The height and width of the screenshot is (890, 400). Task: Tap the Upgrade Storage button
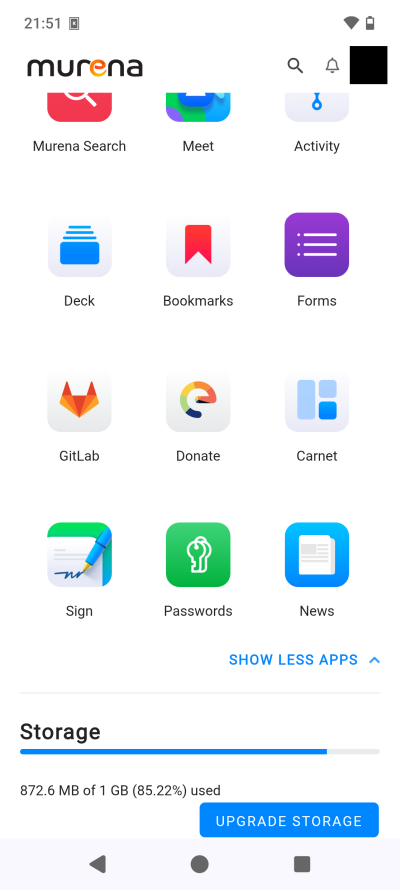tap(289, 820)
